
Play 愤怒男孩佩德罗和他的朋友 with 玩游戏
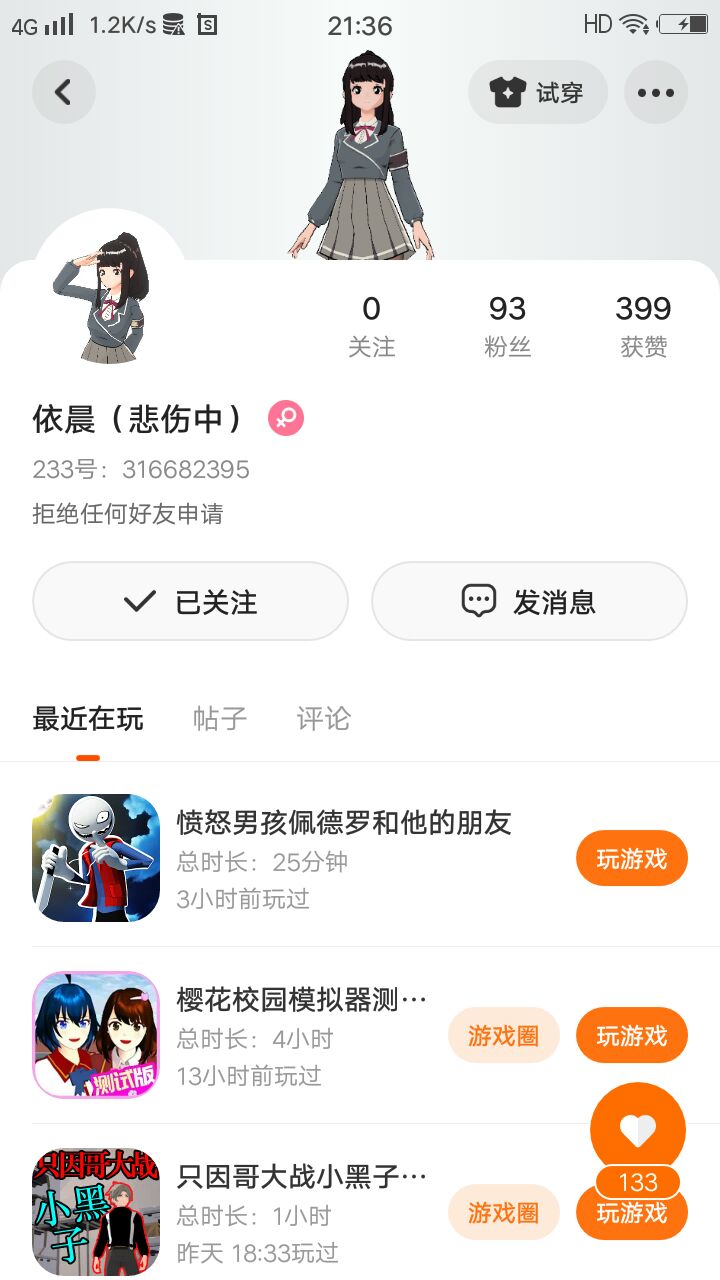tap(631, 858)
